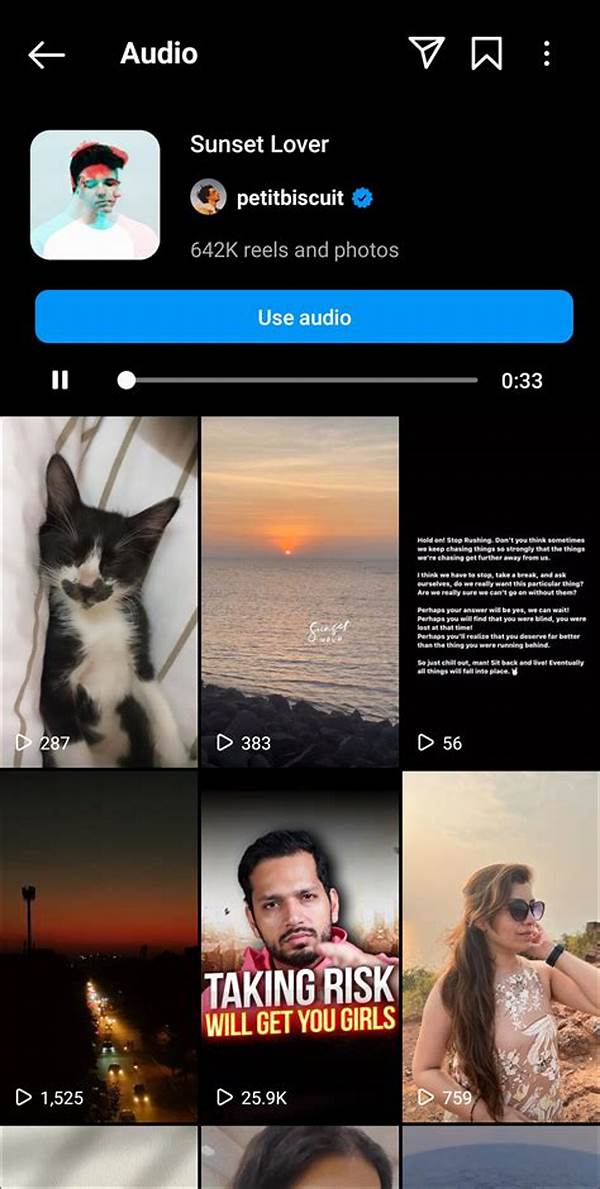Open the woman in sunglasses reel with 759 plays
This screenshot has width=600, height=1189.
coord(501,945)
